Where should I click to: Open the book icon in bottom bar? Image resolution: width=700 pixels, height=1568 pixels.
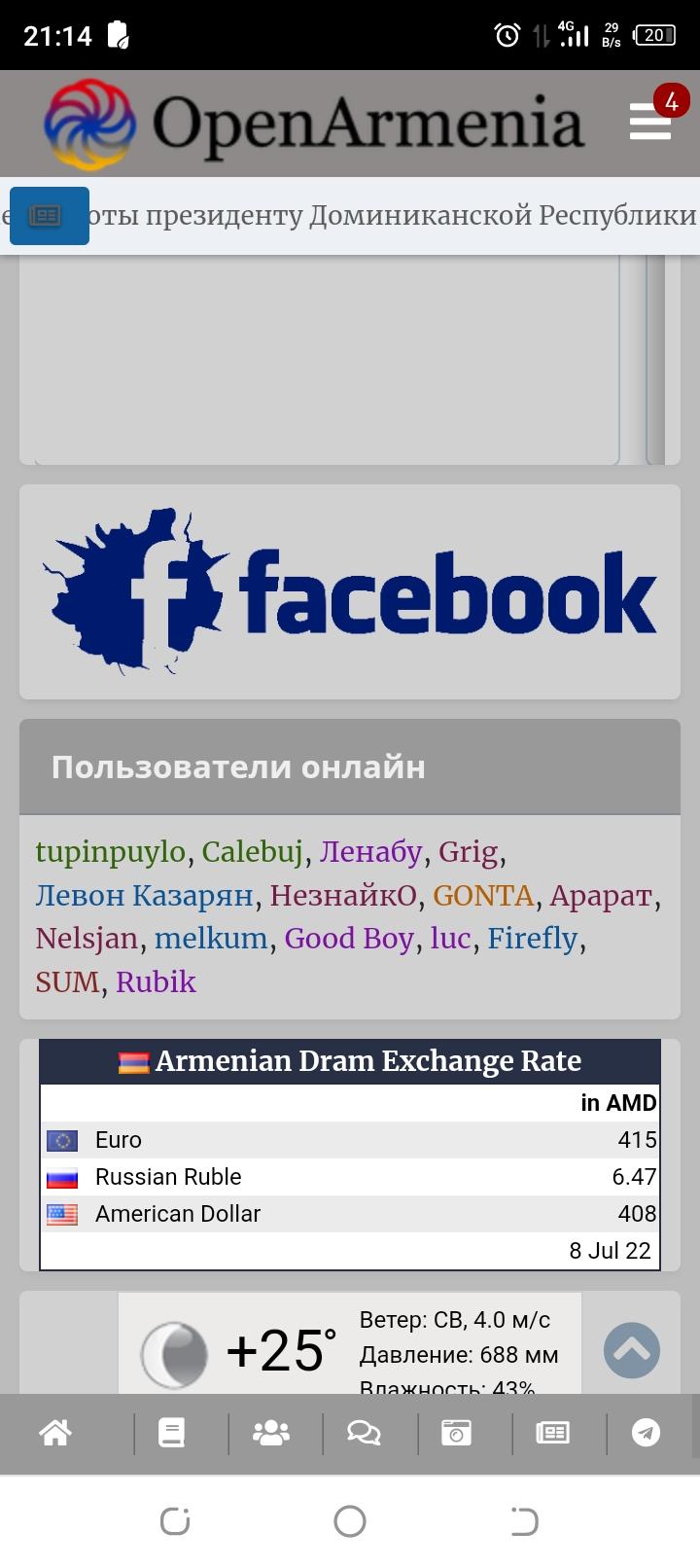point(172,1433)
